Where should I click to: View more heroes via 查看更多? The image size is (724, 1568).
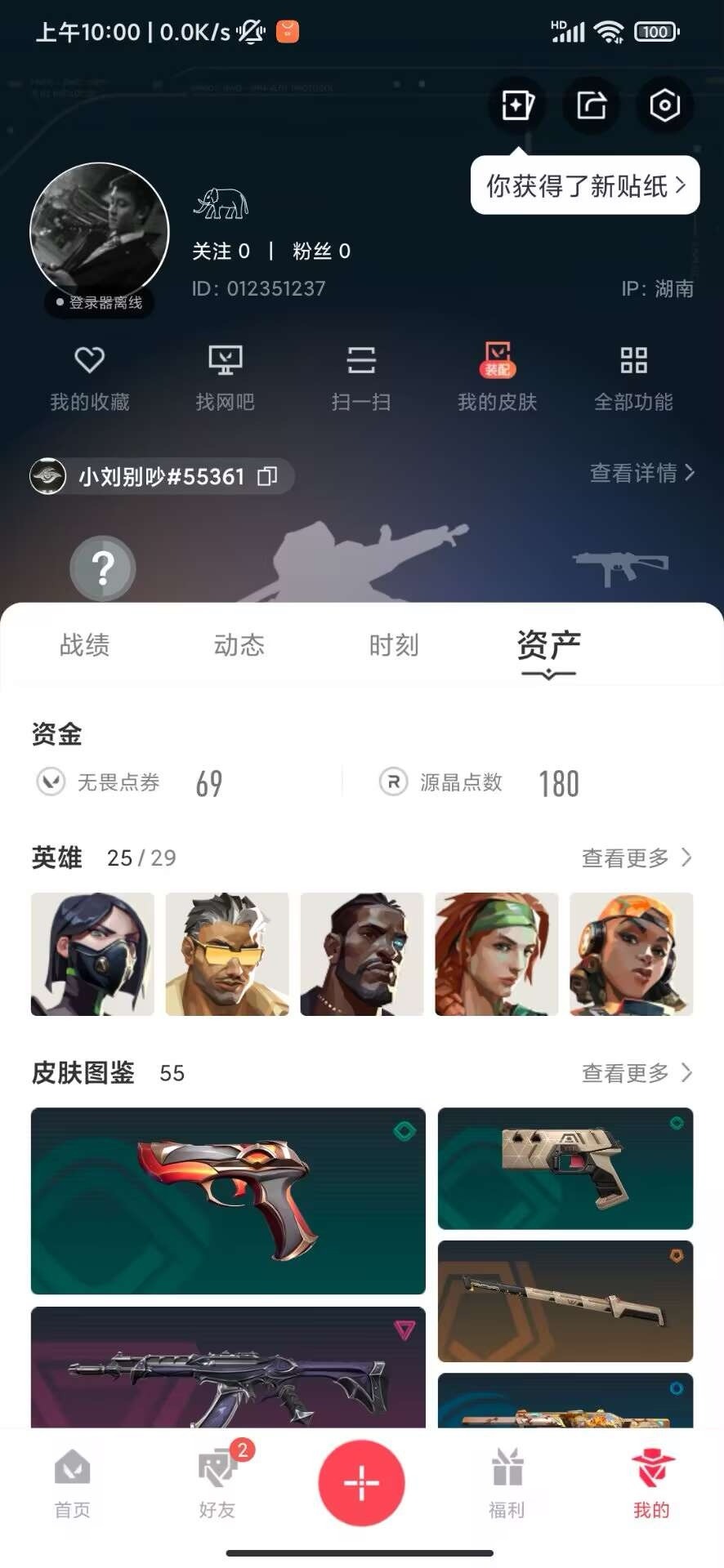pyautogui.click(x=637, y=857)
